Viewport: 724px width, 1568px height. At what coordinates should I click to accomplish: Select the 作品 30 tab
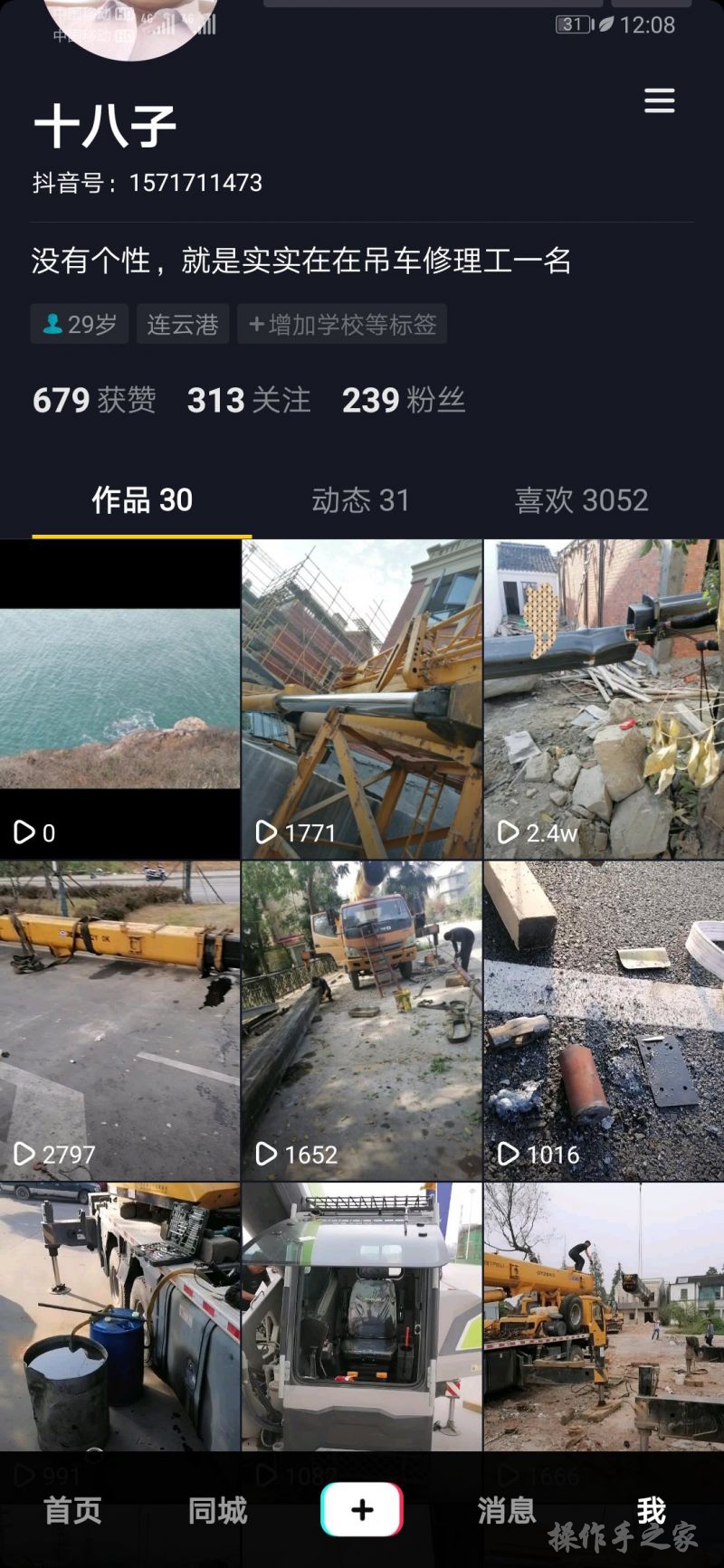tap(142, 500)
